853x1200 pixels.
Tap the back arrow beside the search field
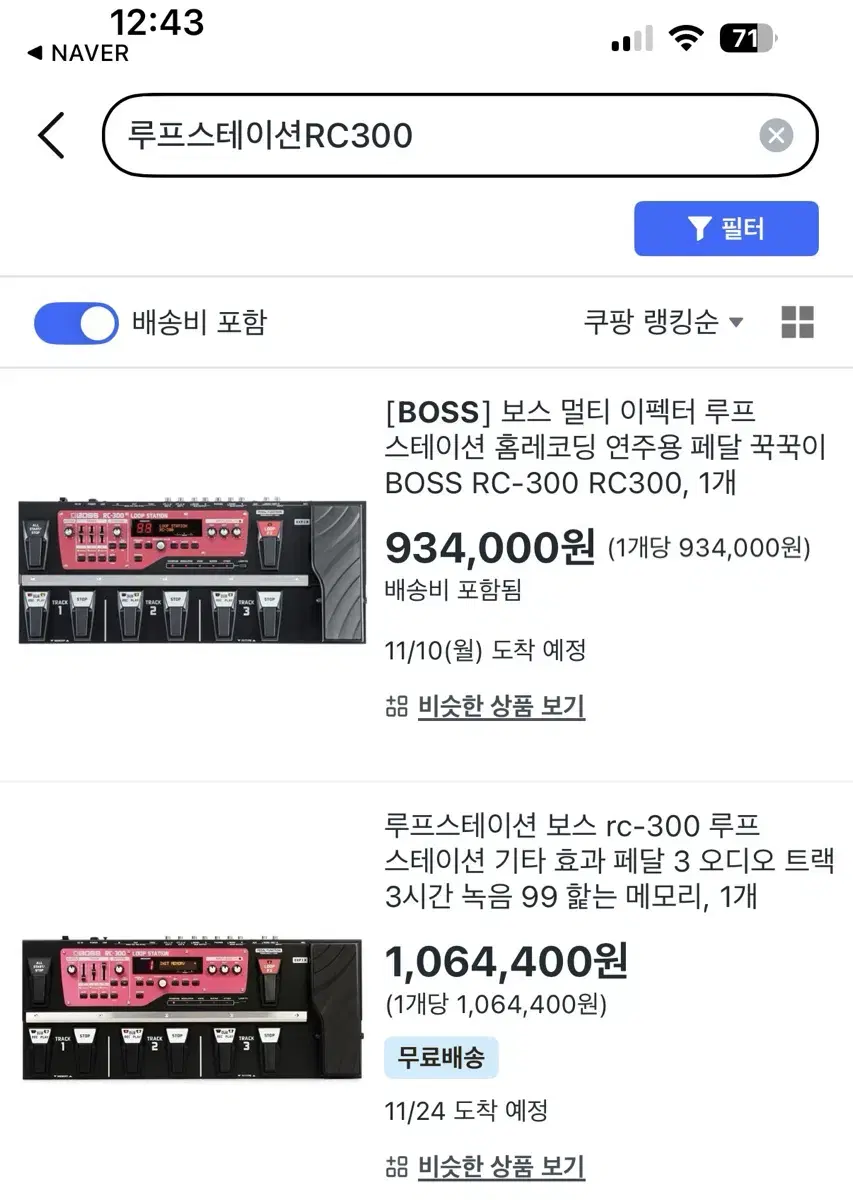coord(52,134)
